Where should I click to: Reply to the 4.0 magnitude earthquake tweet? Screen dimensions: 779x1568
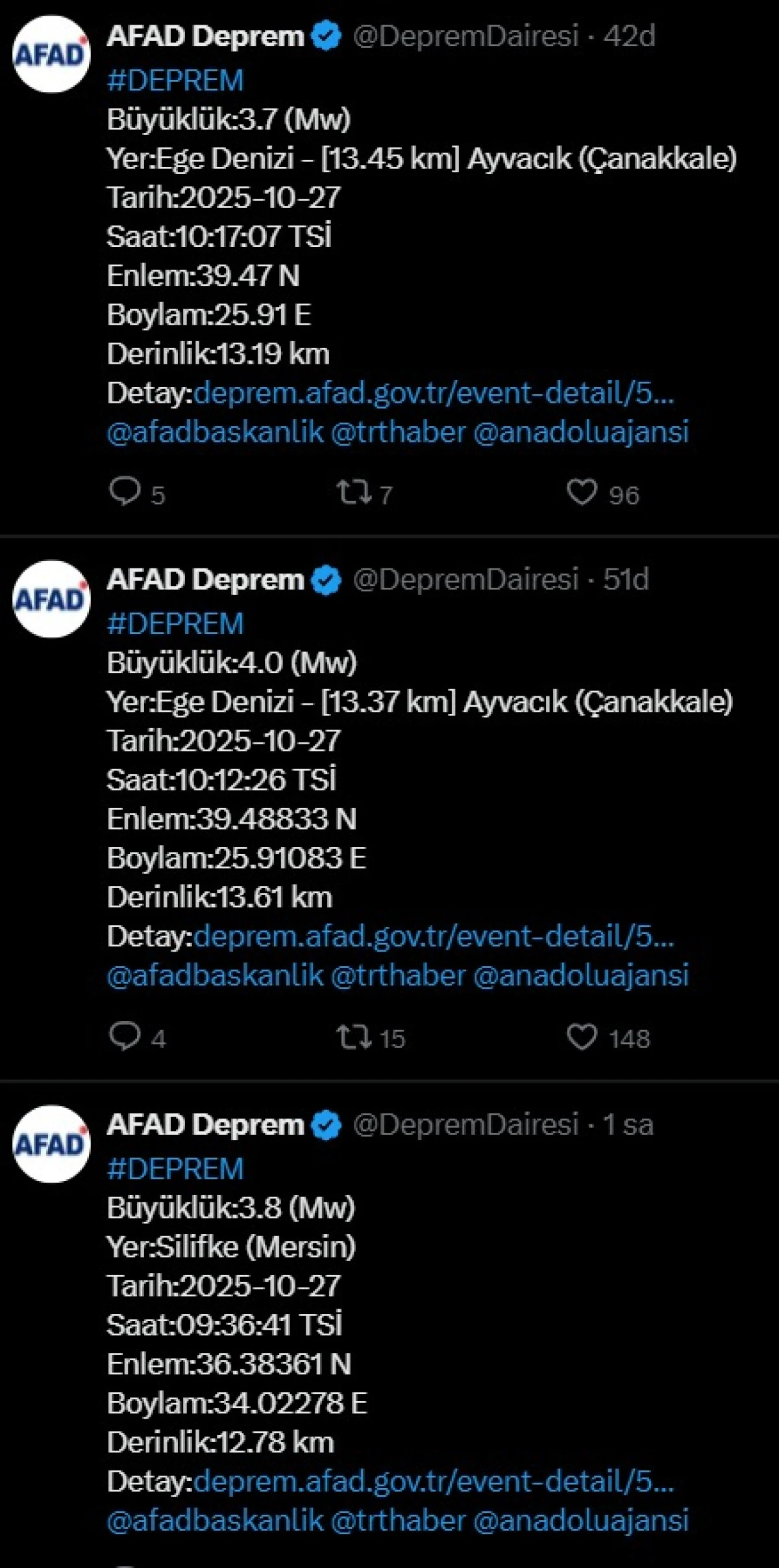click(x=125, y=1036)
